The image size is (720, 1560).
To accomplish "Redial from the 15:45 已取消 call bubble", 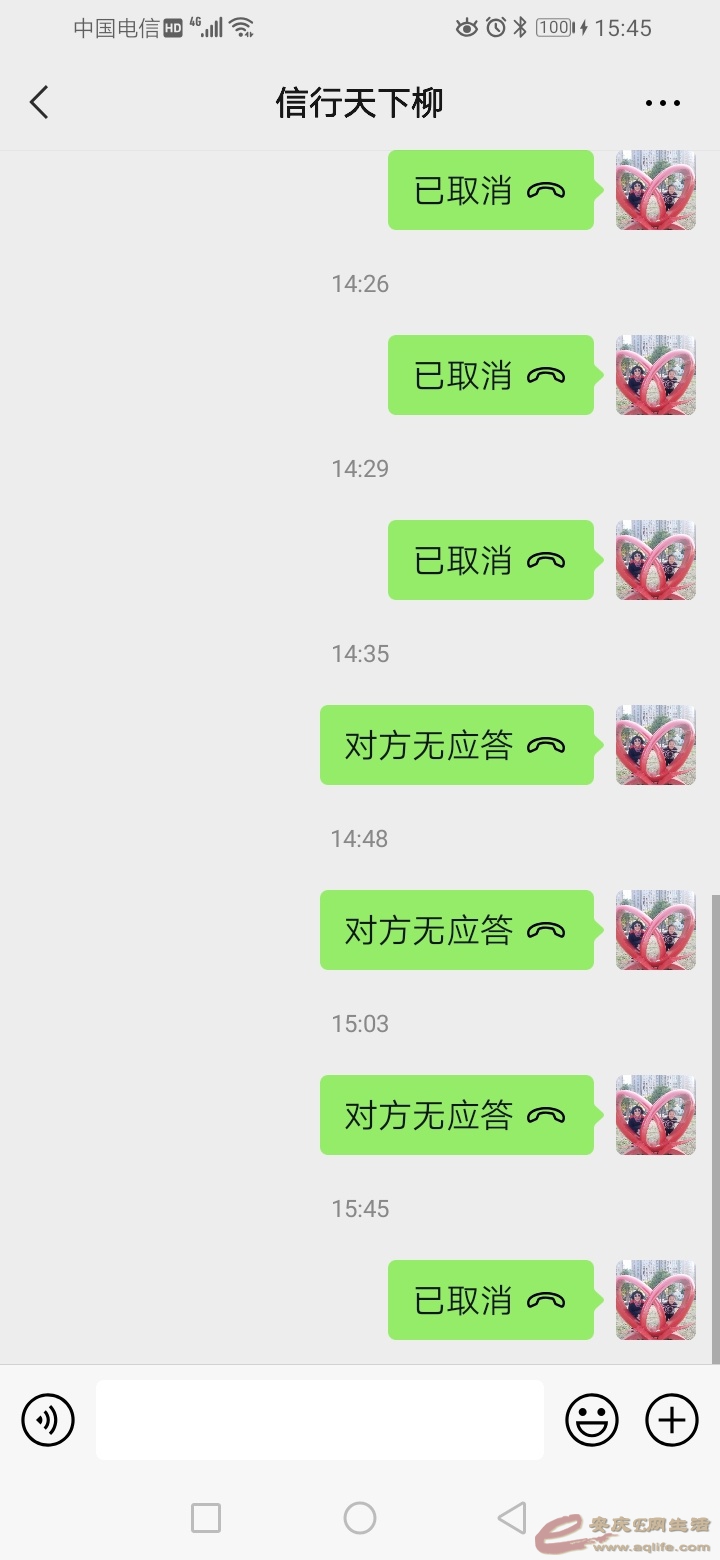I will [x=490, y=1300].
